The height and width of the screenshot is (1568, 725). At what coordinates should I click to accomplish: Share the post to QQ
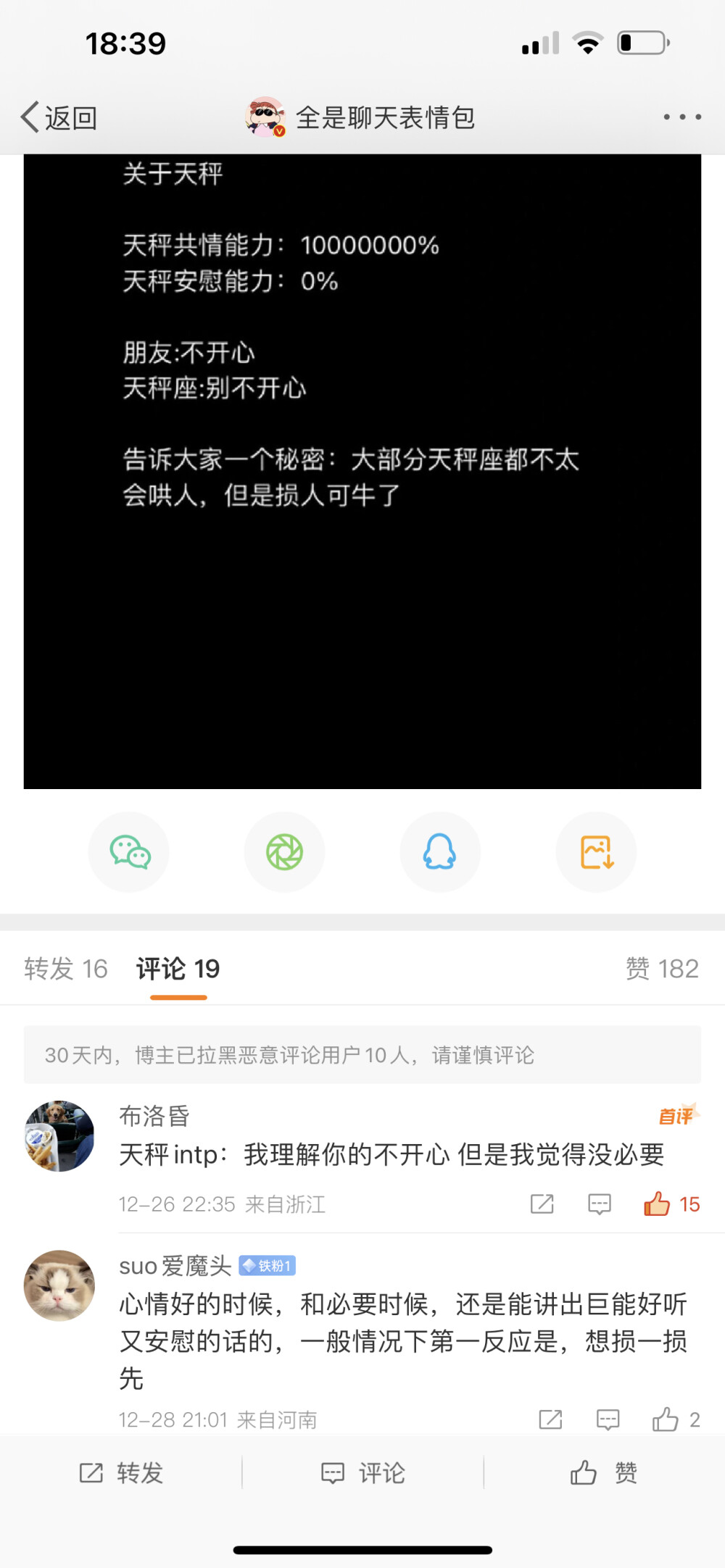(440, 851)
